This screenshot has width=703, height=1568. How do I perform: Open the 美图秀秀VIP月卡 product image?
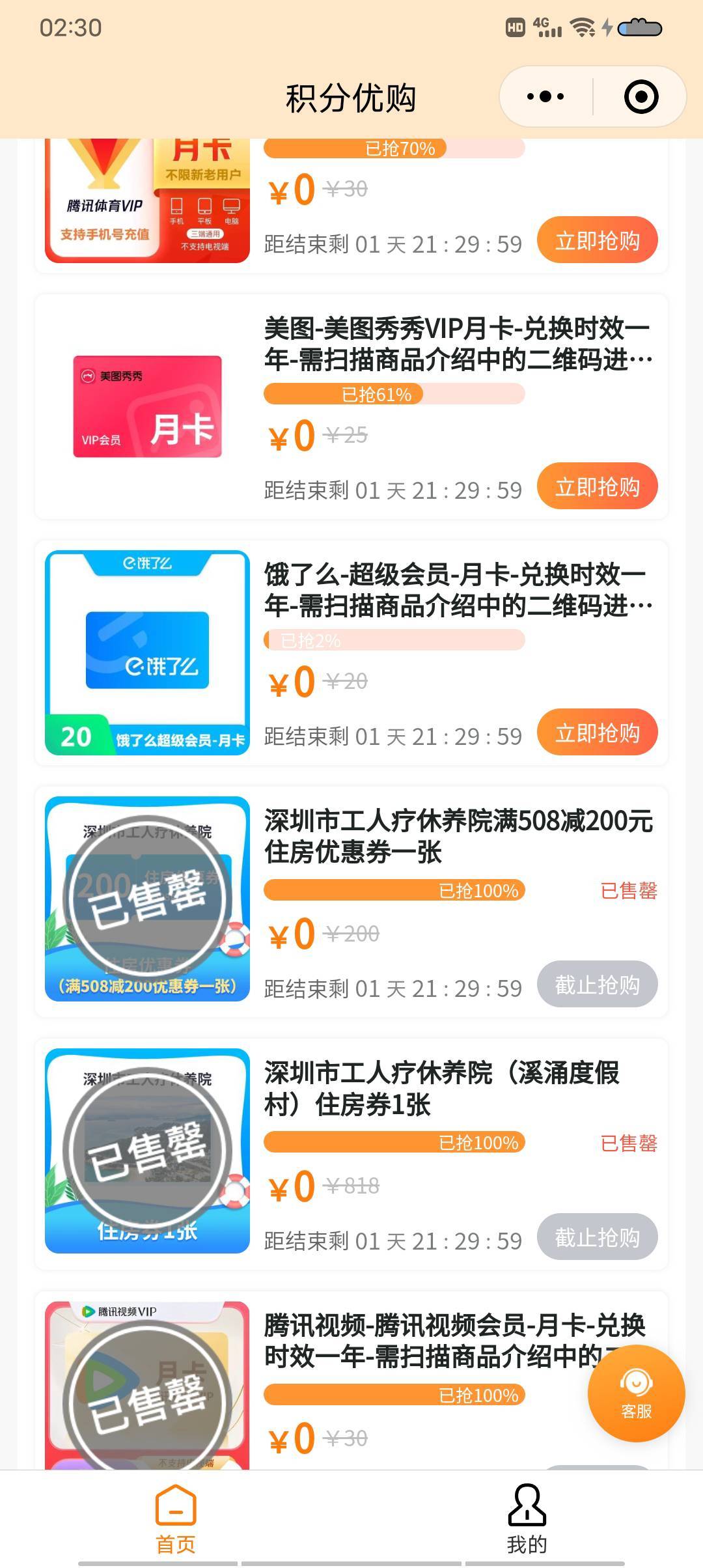147,406
